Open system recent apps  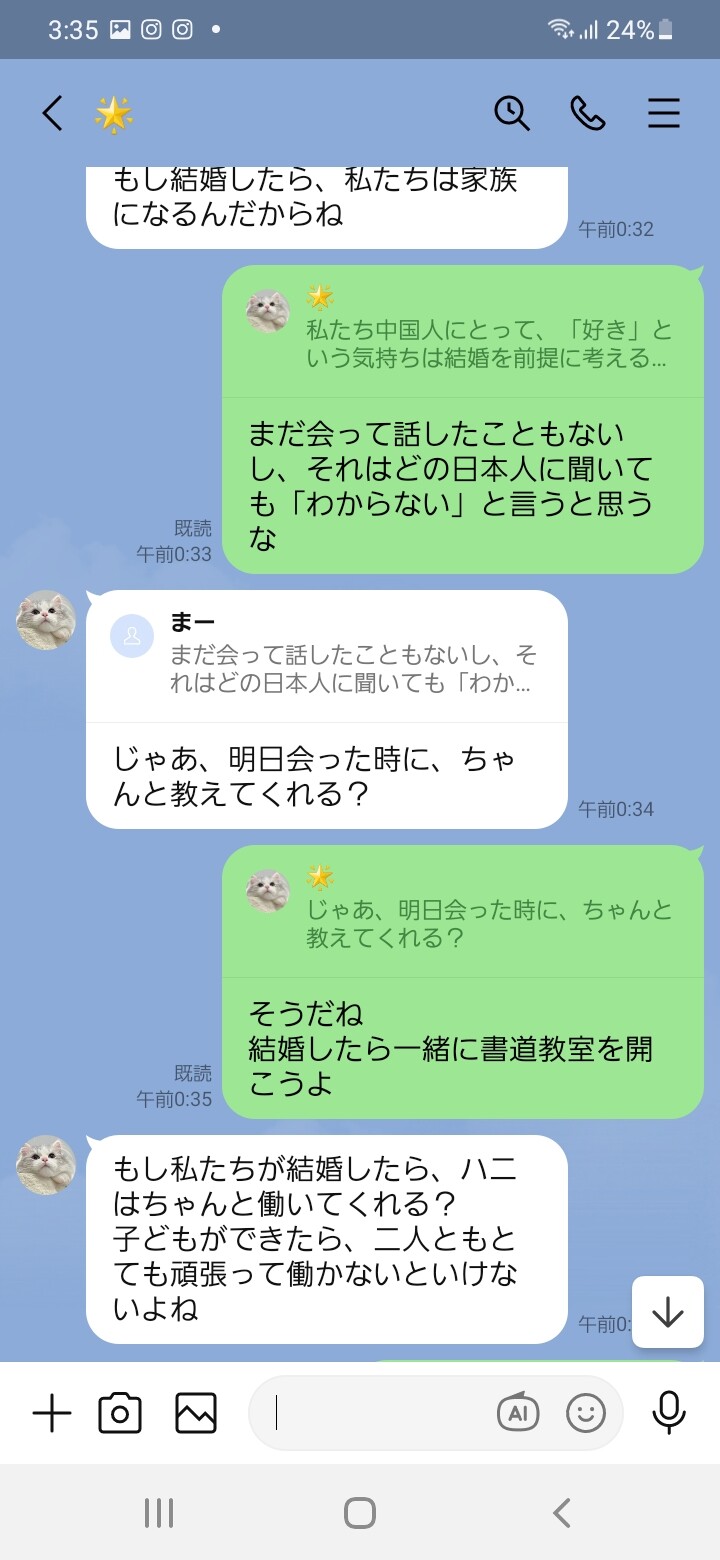[x=159, y=1513]
